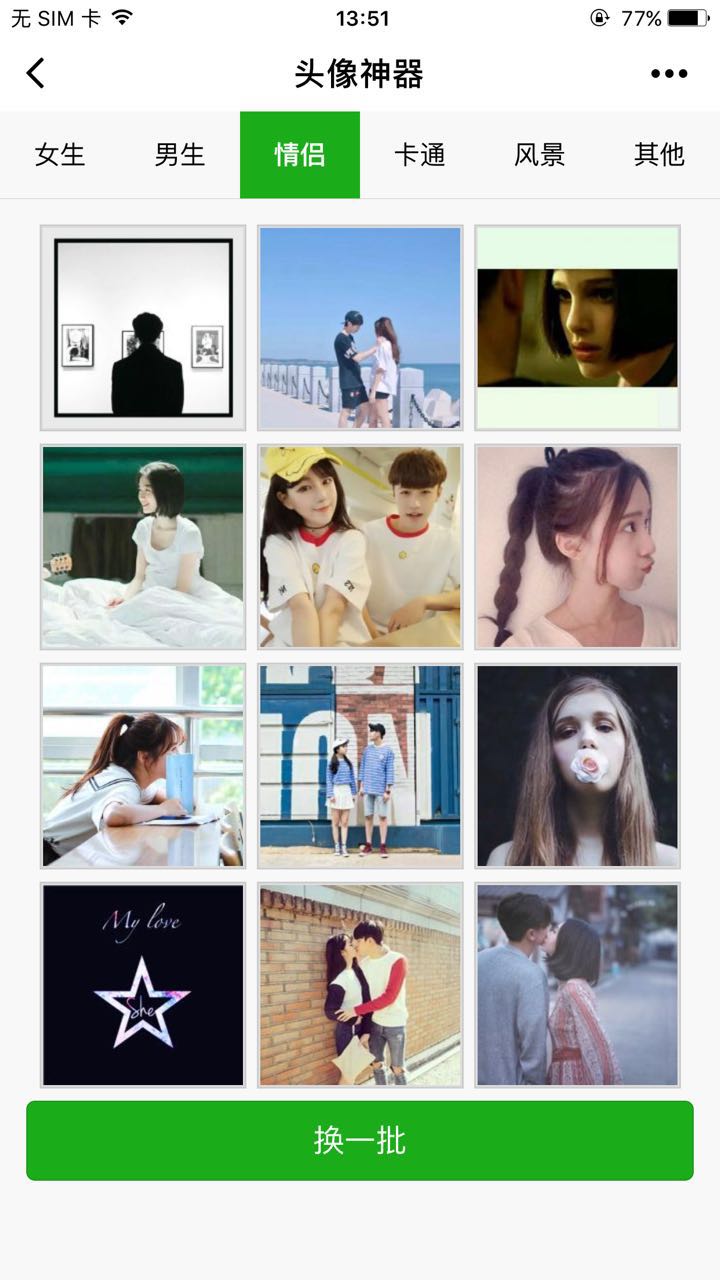The image size is (720, 1280).
Task: Open the braided hair pouting girl avatar
Action: click(577, 547)
